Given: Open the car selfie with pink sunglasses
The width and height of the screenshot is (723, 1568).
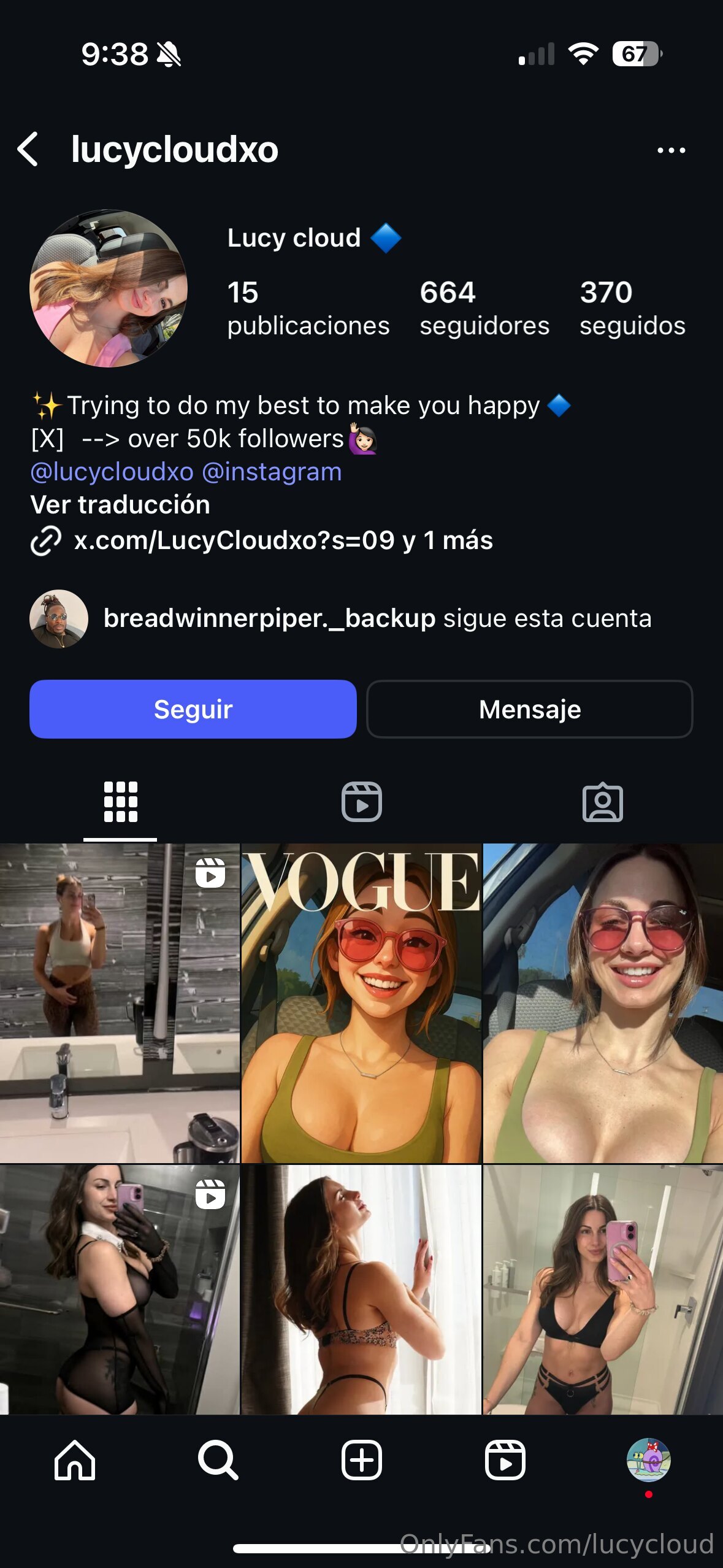Looking at the screenshot, I should click(603, 1003).
